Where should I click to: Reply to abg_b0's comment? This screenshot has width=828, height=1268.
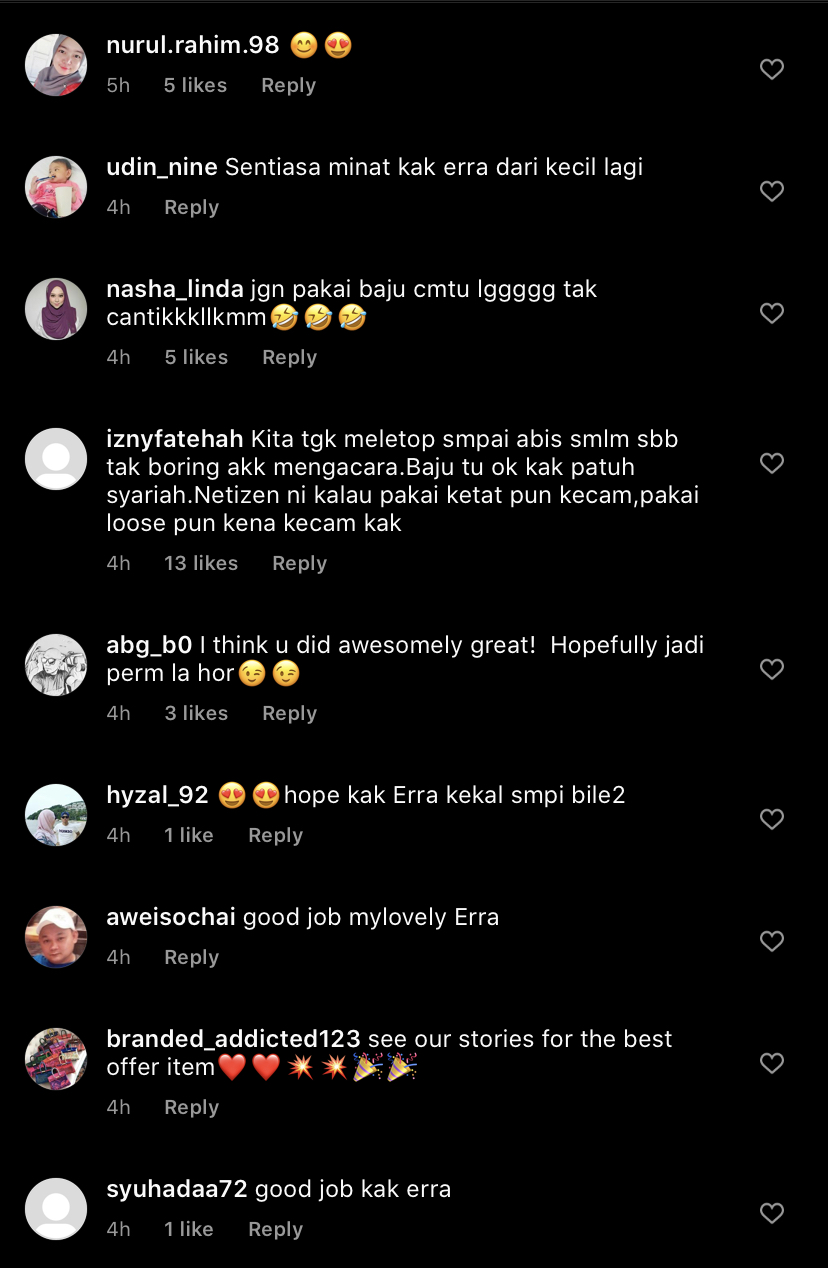click(289, 714)
